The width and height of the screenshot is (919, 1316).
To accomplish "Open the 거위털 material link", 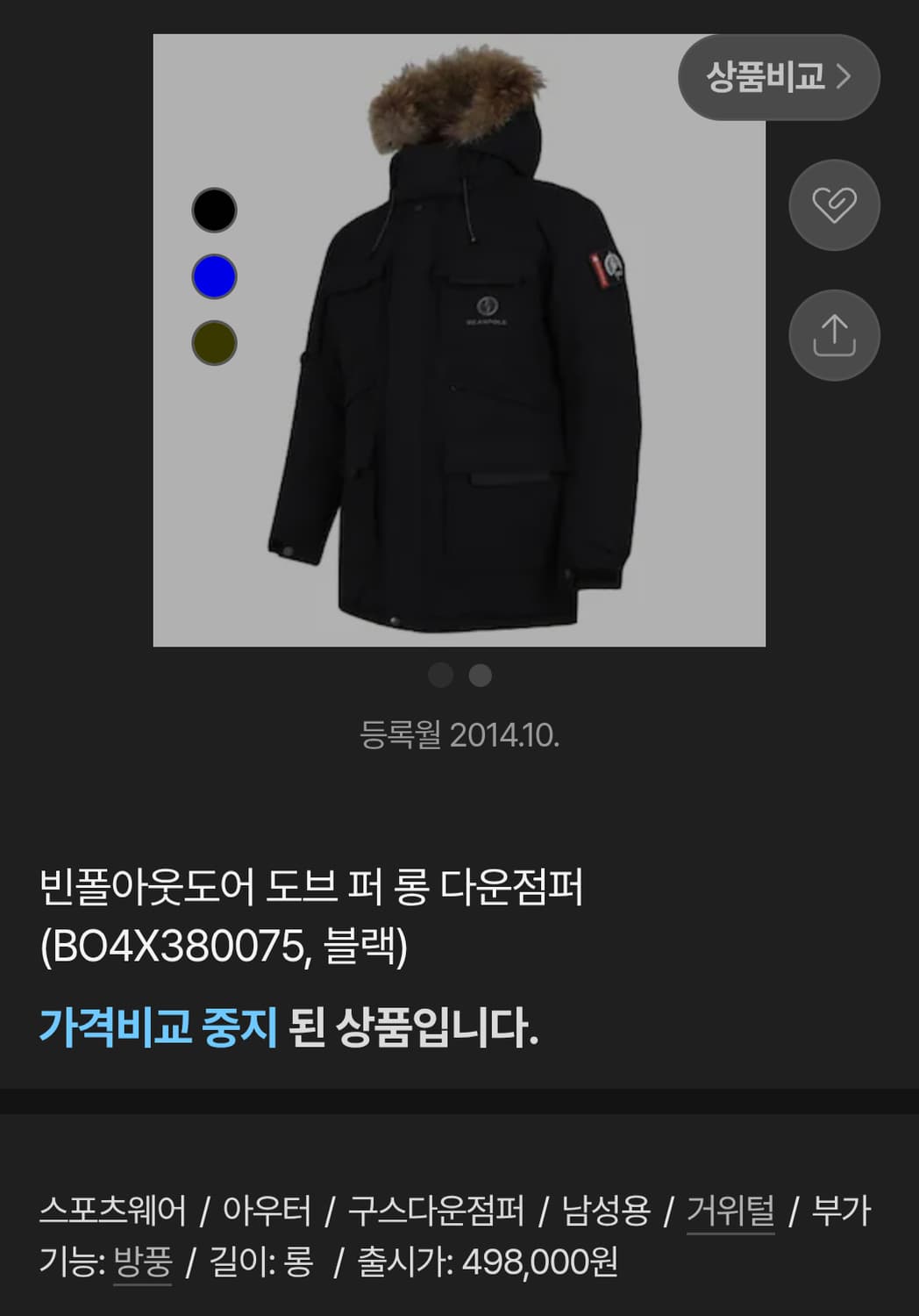I will click(x=730, y=1208).
